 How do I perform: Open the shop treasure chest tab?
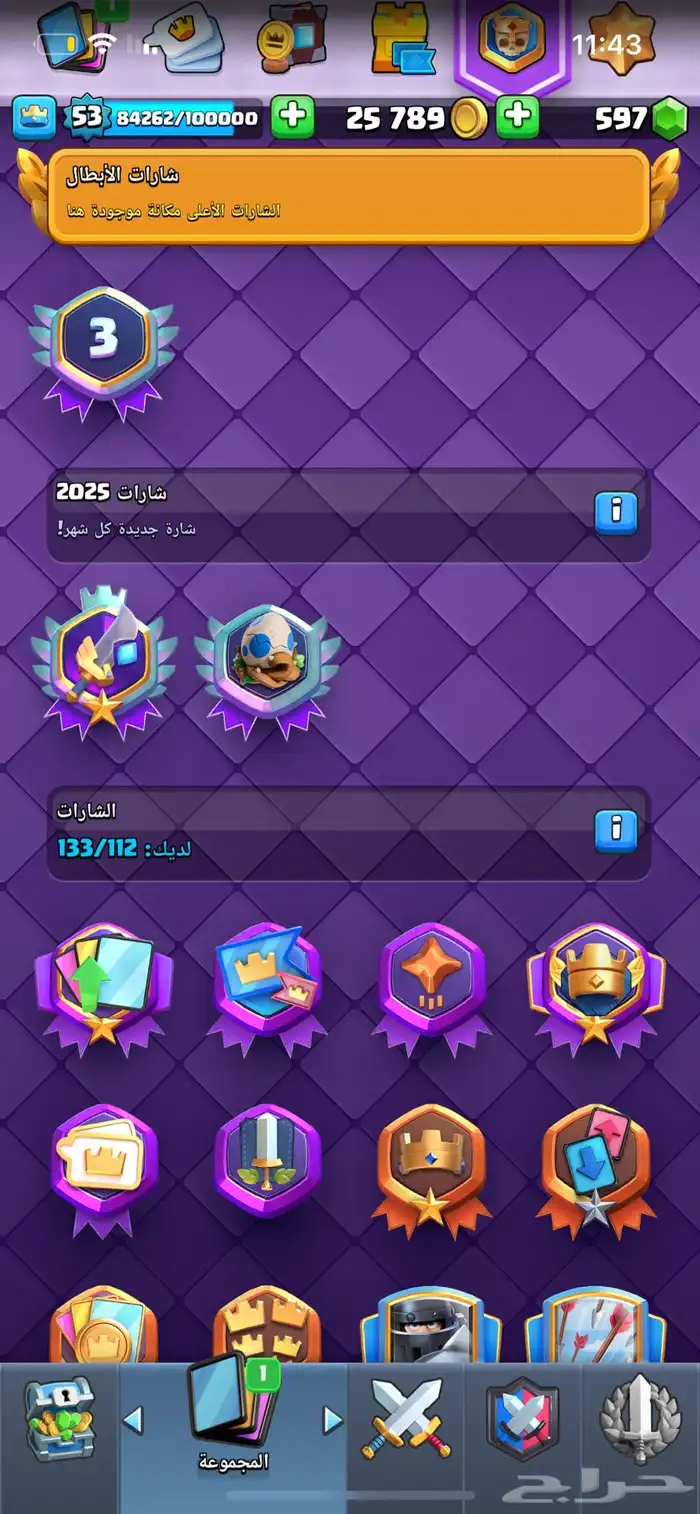point(60,1420)
